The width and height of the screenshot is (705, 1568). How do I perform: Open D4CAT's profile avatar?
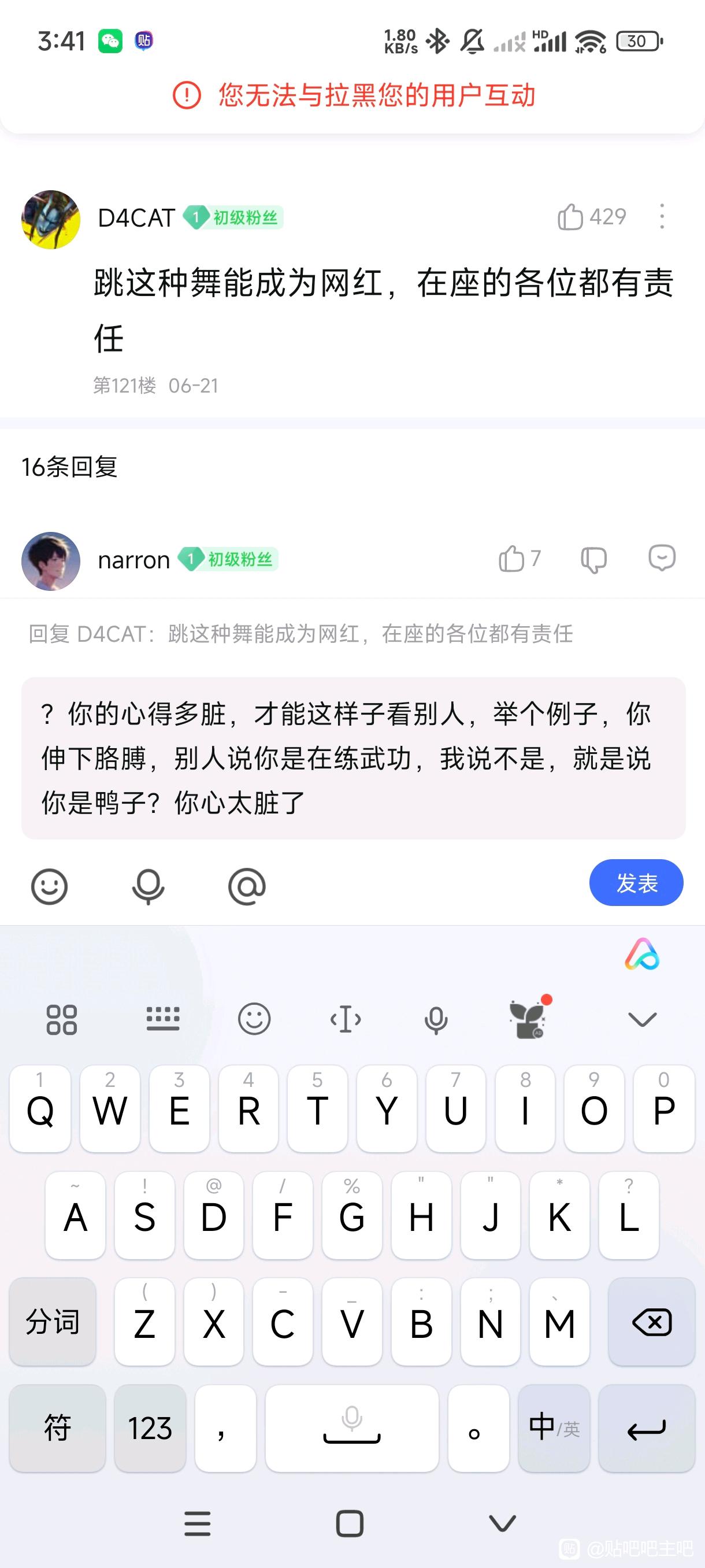point(51,219)
